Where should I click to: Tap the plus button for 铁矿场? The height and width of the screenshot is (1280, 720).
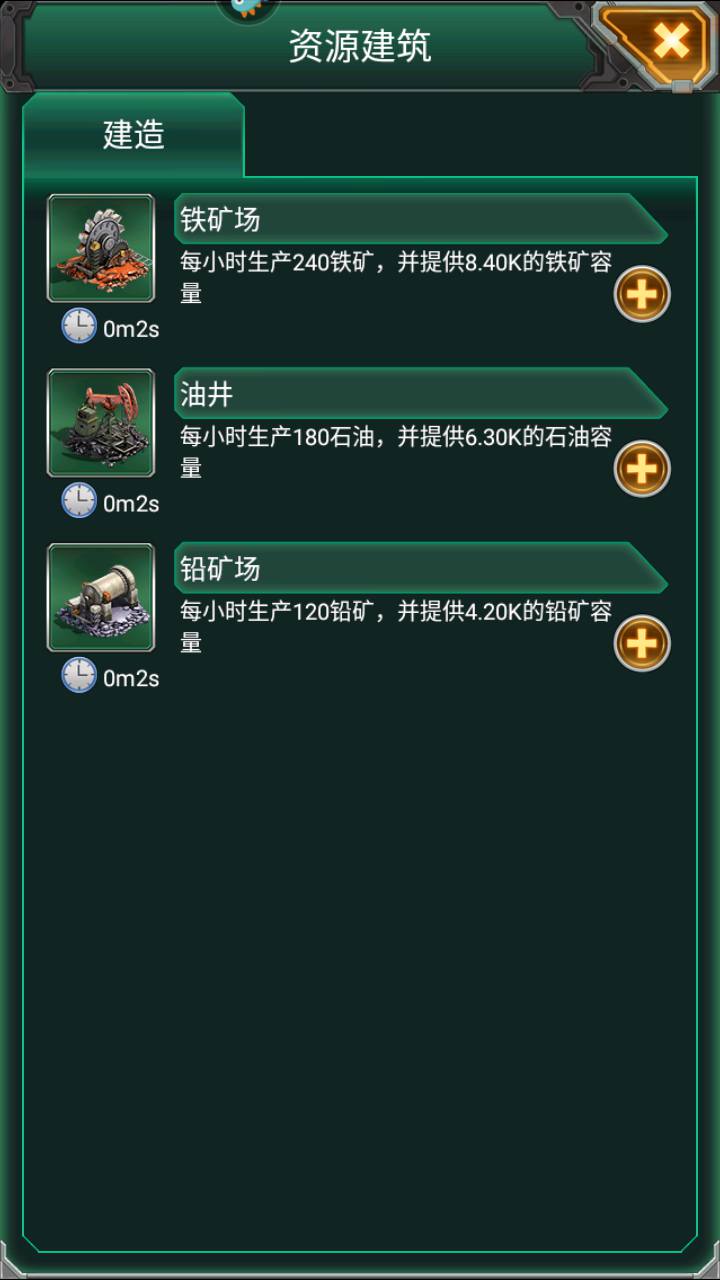pos(641,294)
